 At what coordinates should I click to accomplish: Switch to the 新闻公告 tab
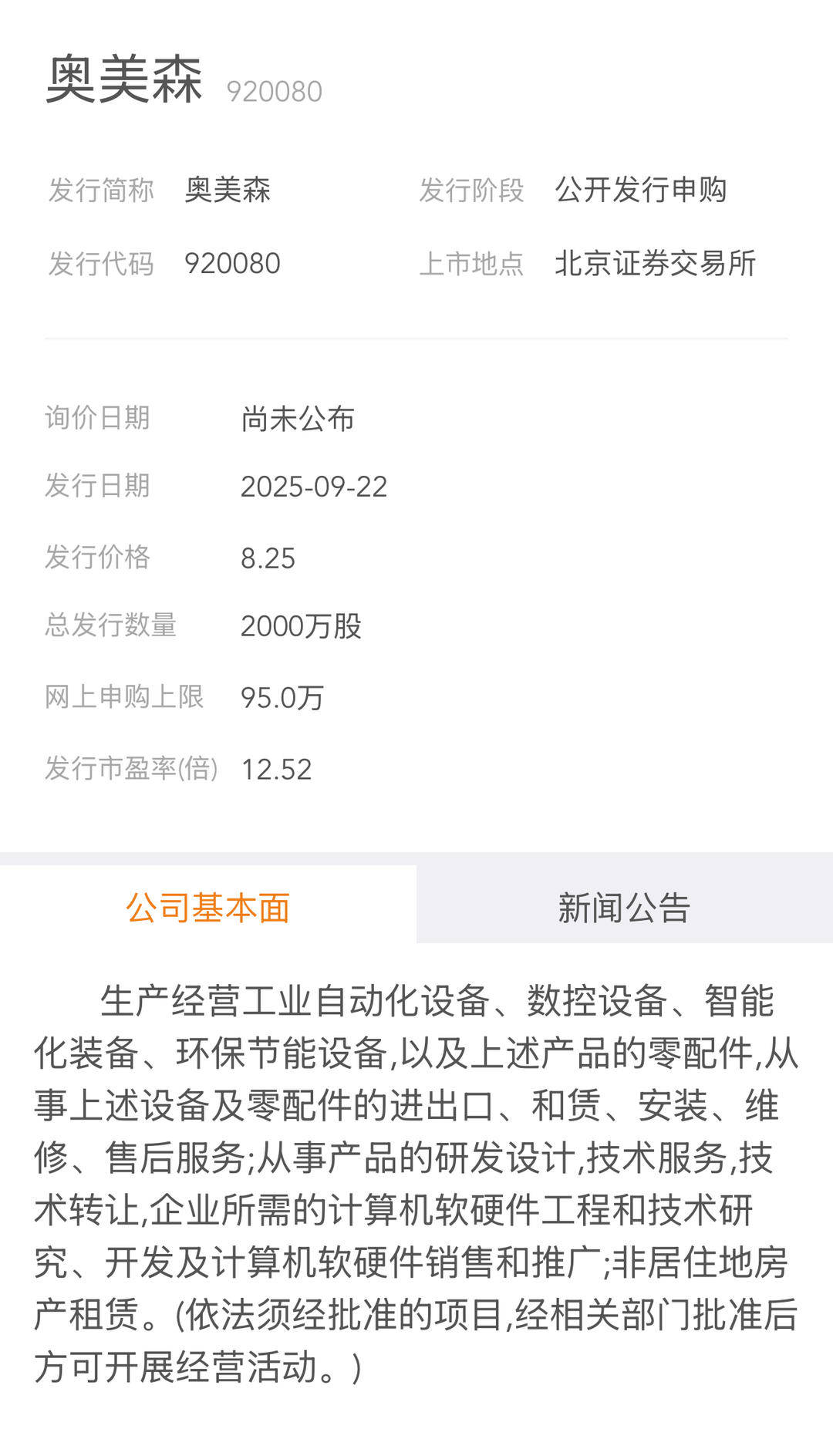click(624, 907)
